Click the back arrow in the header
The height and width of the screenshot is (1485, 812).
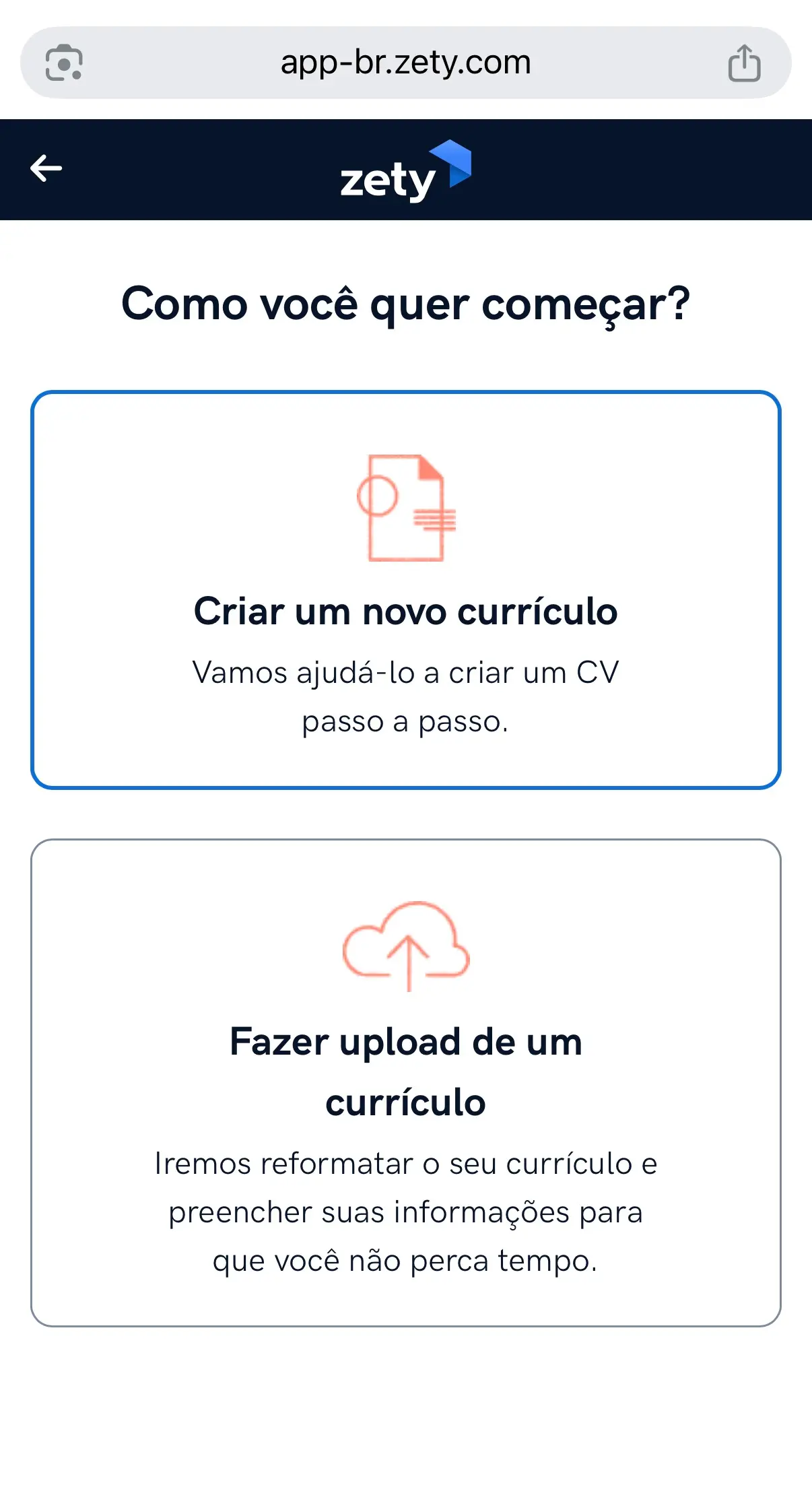[46, 167]
